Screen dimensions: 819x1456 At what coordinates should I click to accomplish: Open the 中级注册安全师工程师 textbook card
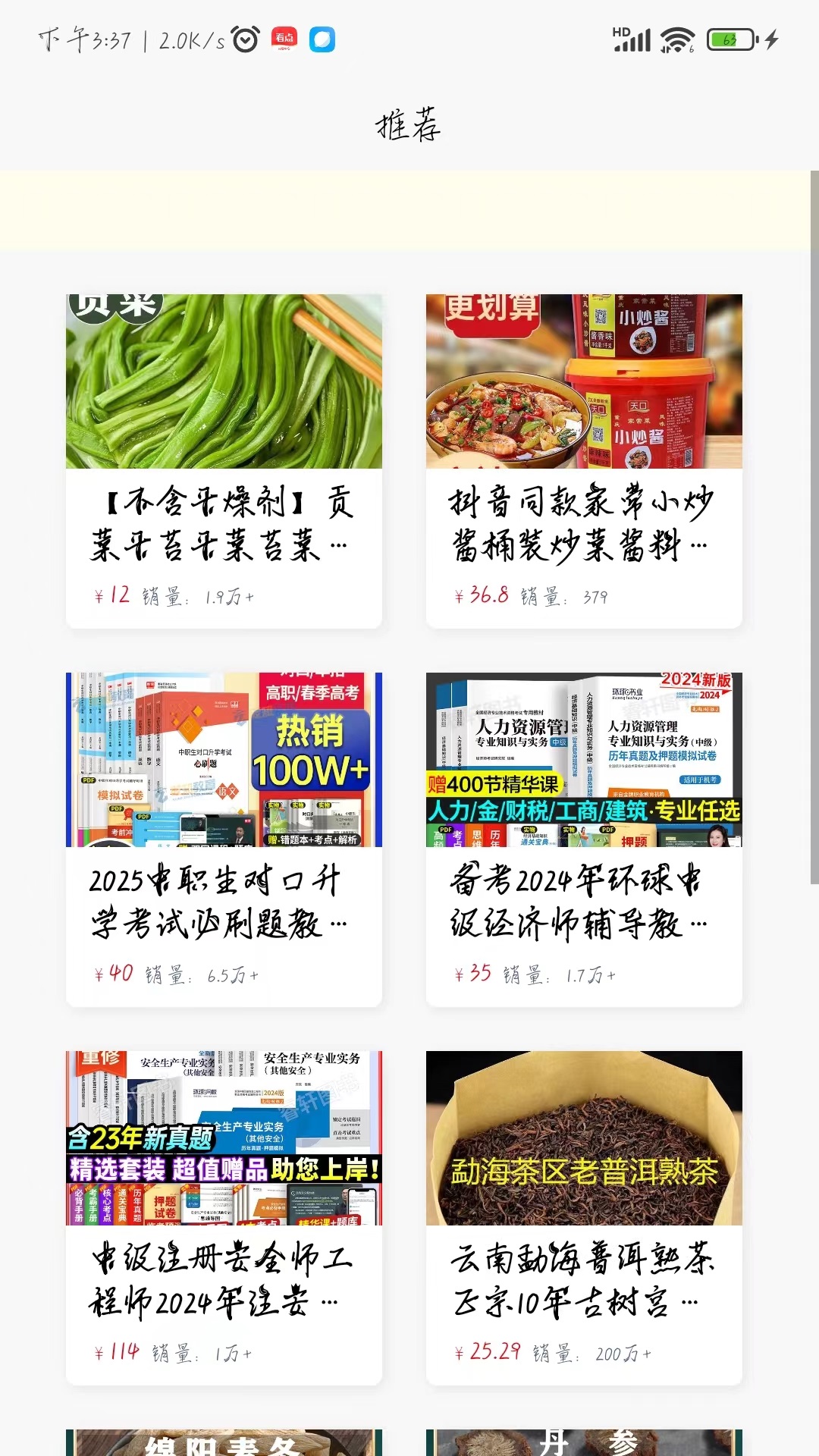(x=224, y=1217)
